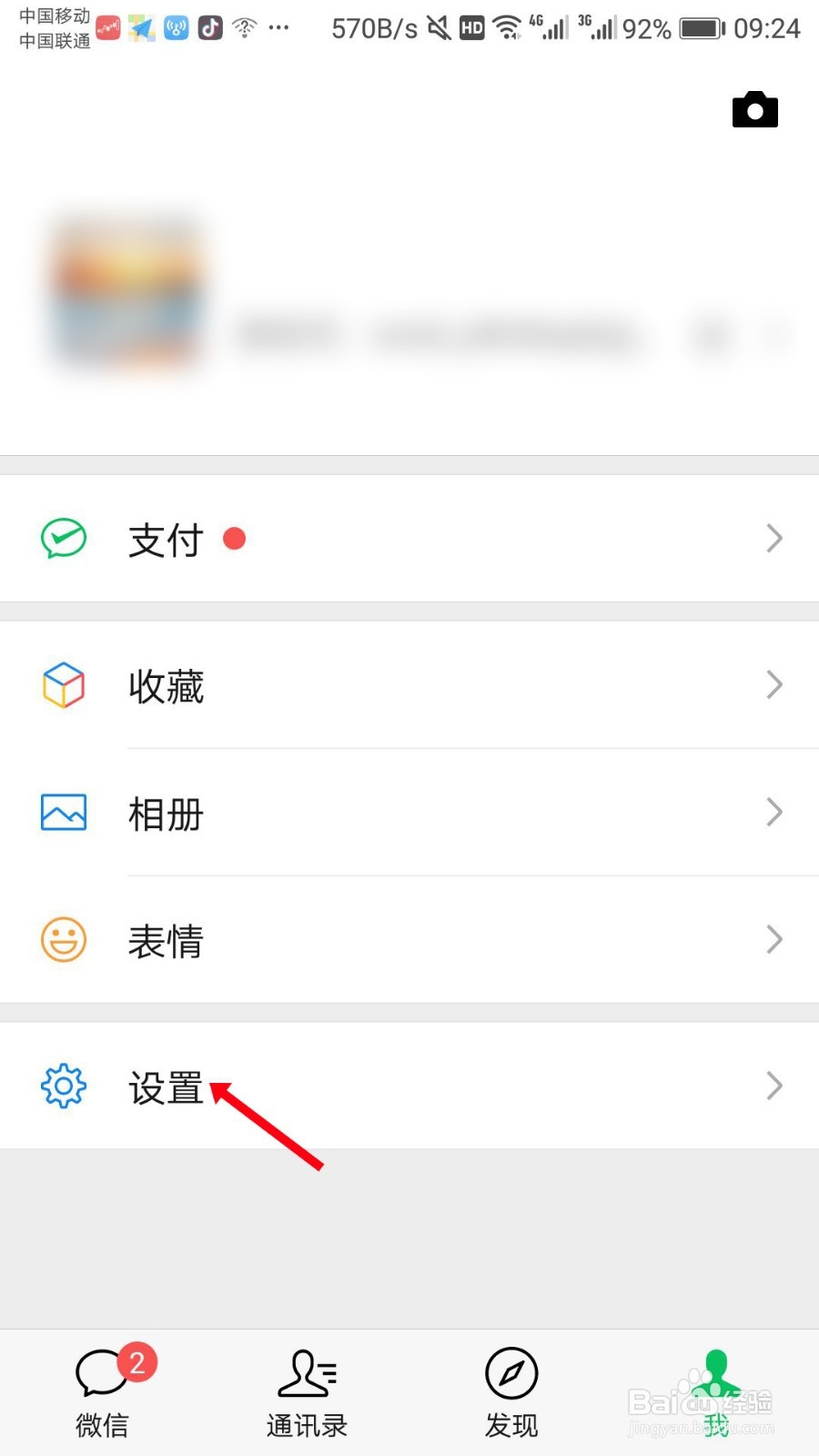Image resolution: width=819 pixels, height=1456 pixels.
Task: Click the Sticker smiley face icon
Action: (x=63, y=940)
